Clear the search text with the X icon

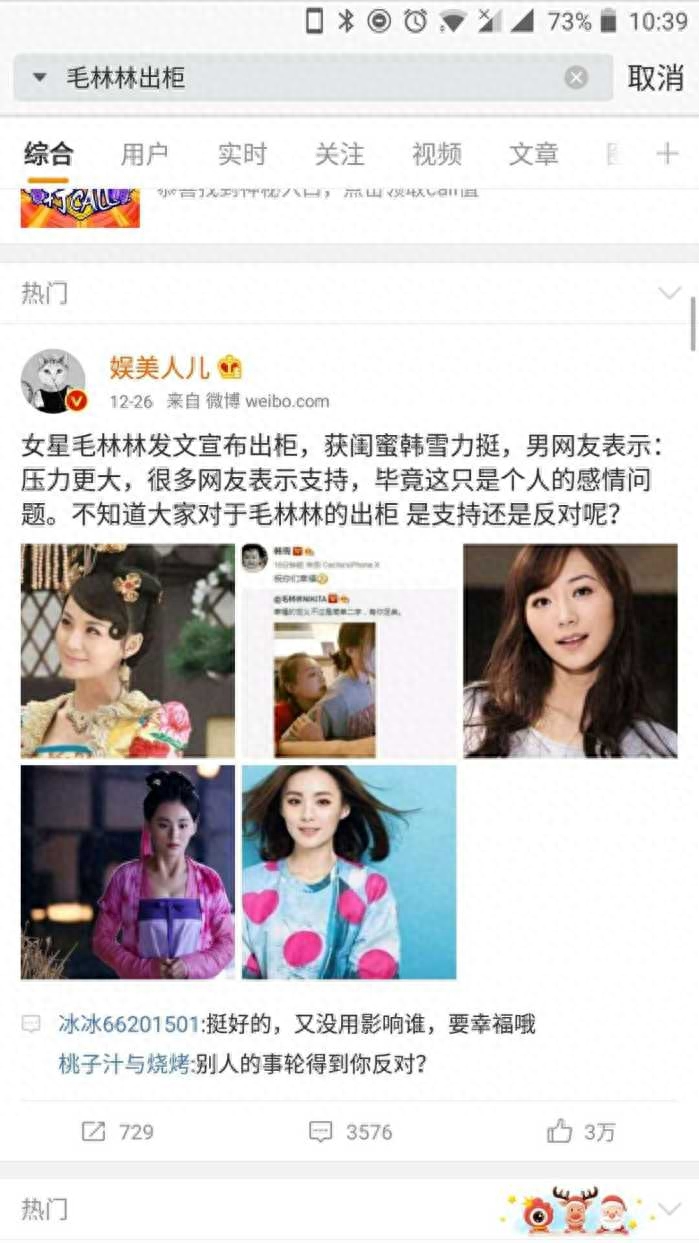(x=576, y=78)
